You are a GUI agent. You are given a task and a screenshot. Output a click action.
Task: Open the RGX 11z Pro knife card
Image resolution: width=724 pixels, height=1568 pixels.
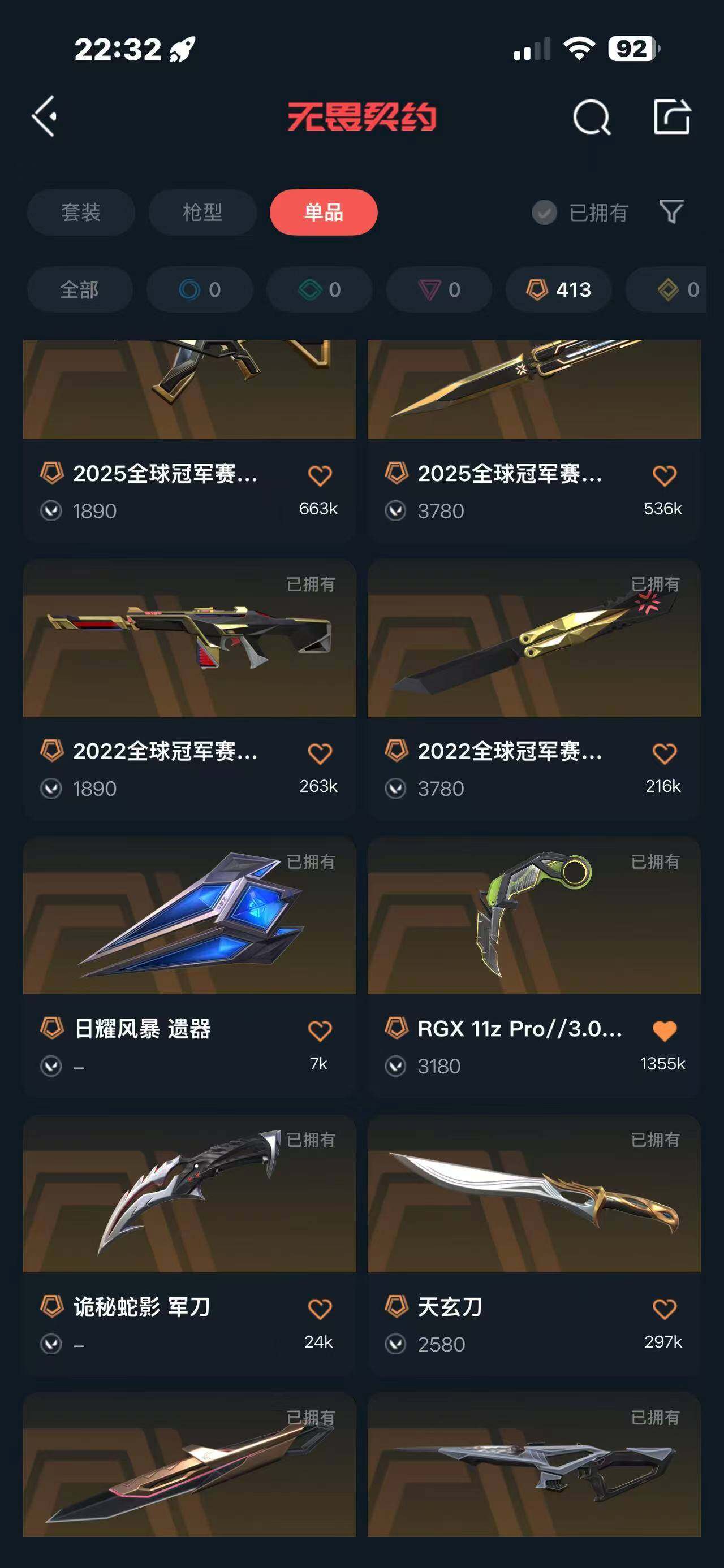point(533,917)
